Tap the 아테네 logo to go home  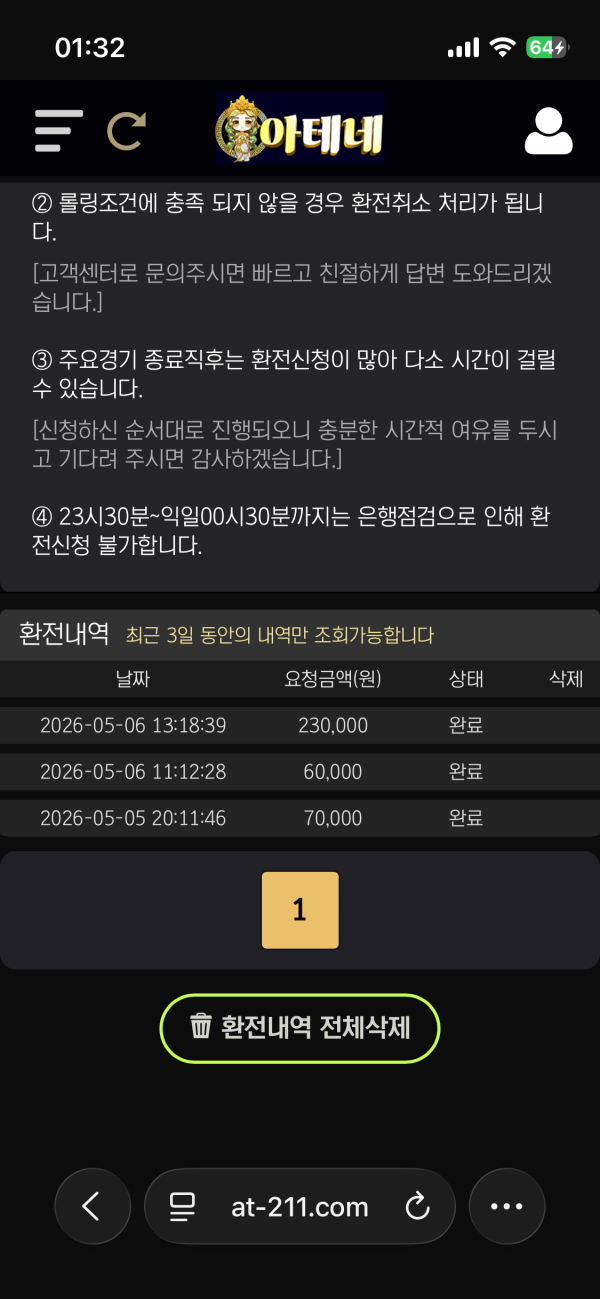coord(300,129)
